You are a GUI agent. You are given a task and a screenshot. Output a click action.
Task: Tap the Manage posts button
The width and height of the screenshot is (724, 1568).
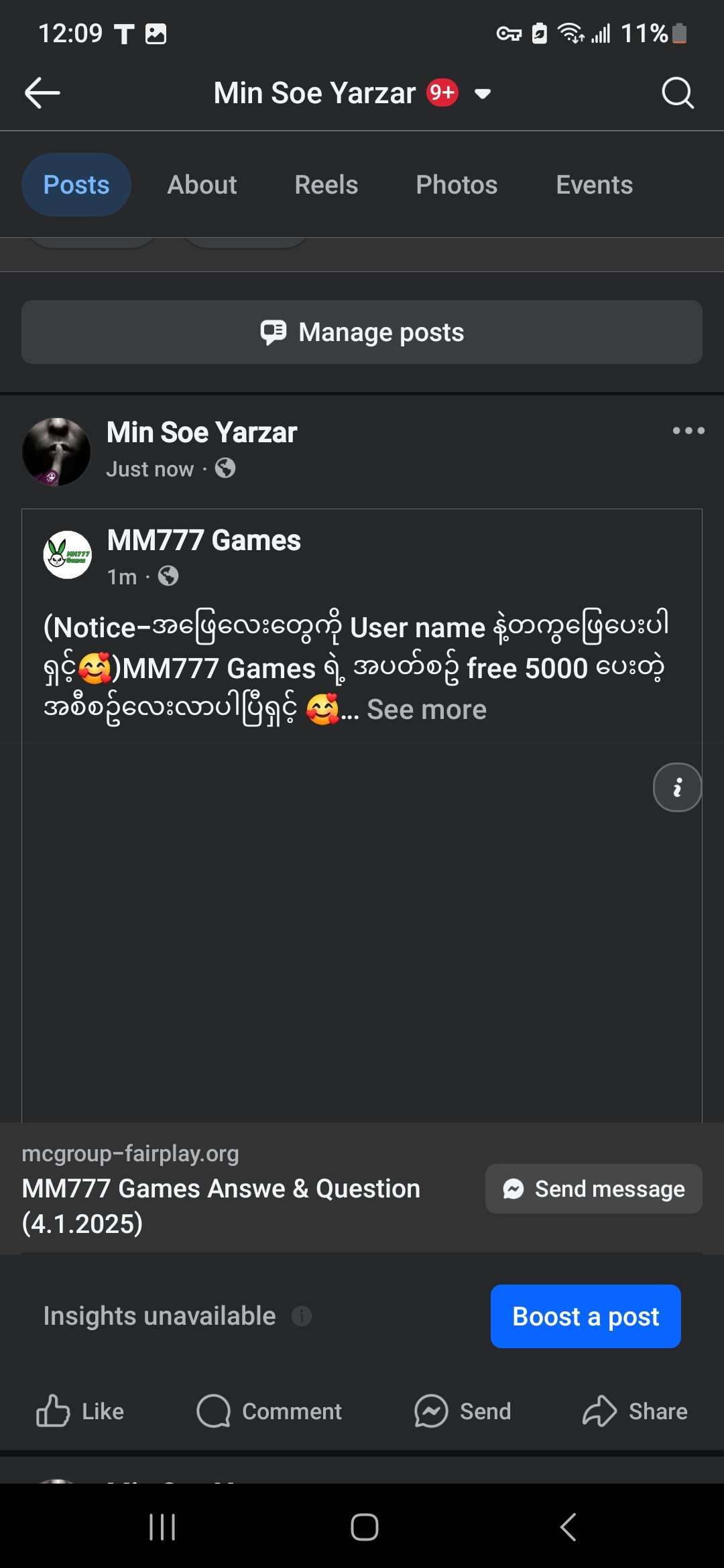point(362,332)
